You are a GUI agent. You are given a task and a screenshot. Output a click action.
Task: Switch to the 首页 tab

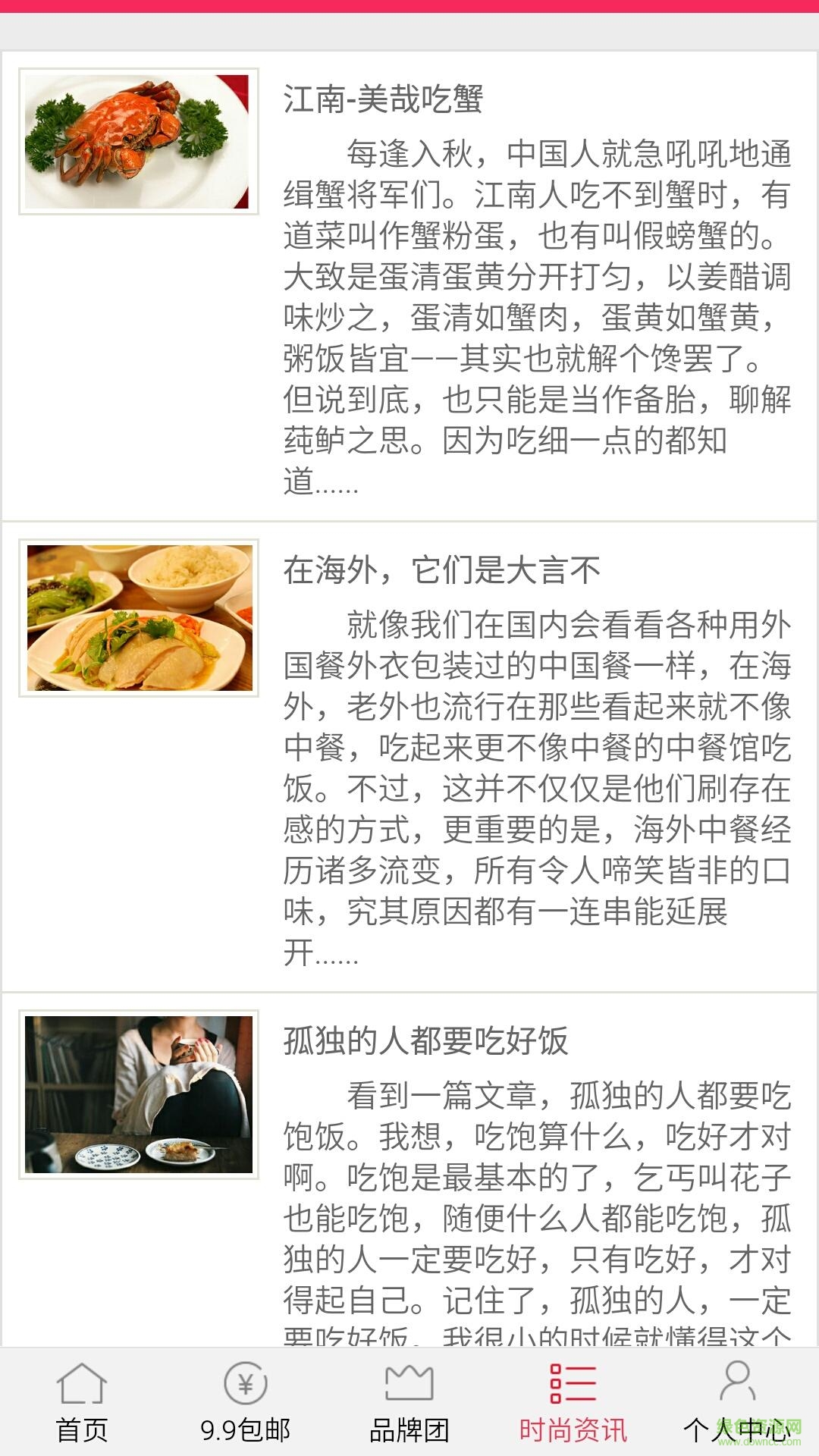[x=82, y=1424]
